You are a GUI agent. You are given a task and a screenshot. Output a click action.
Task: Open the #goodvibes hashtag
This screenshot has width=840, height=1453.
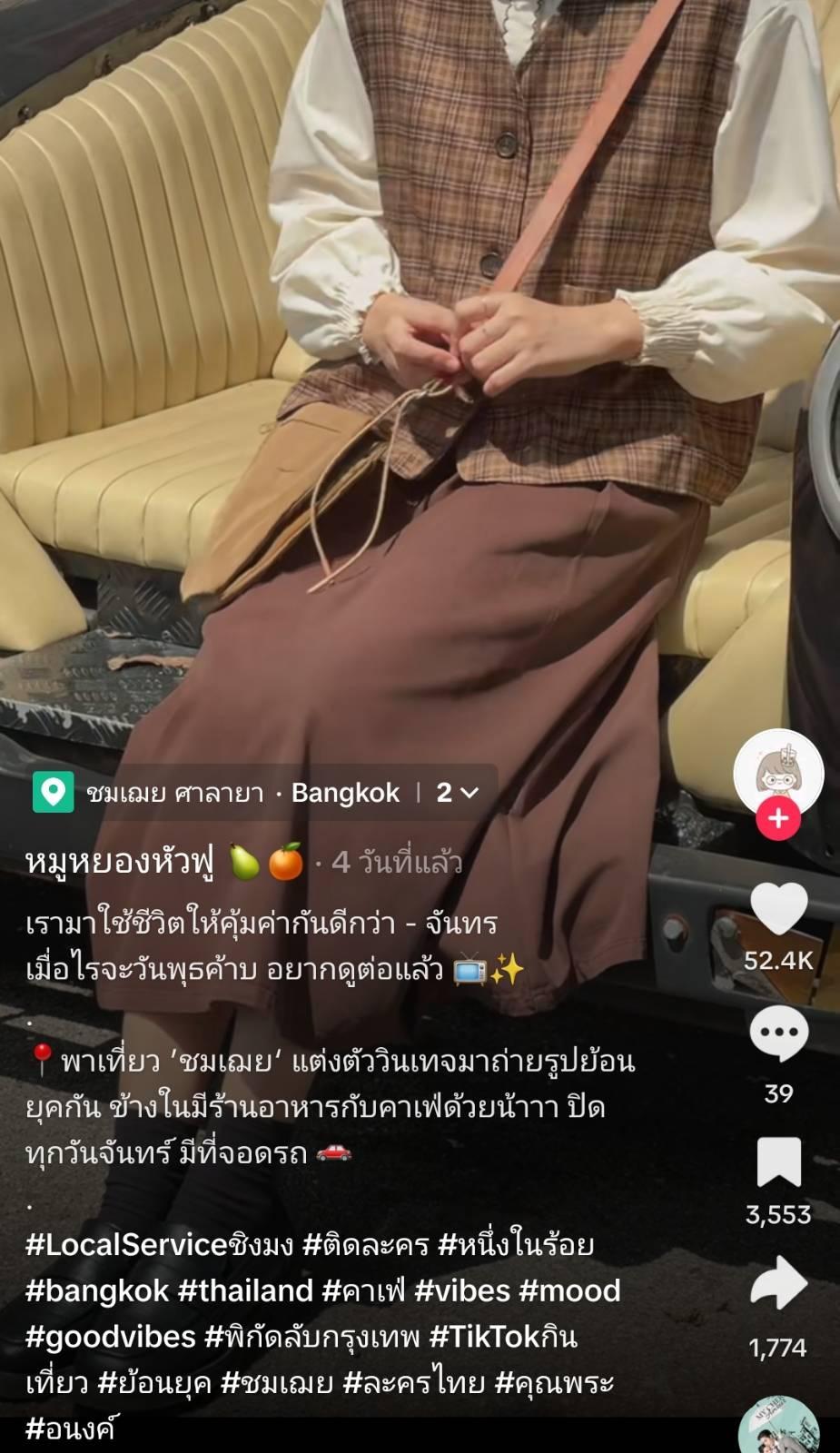111,1337
